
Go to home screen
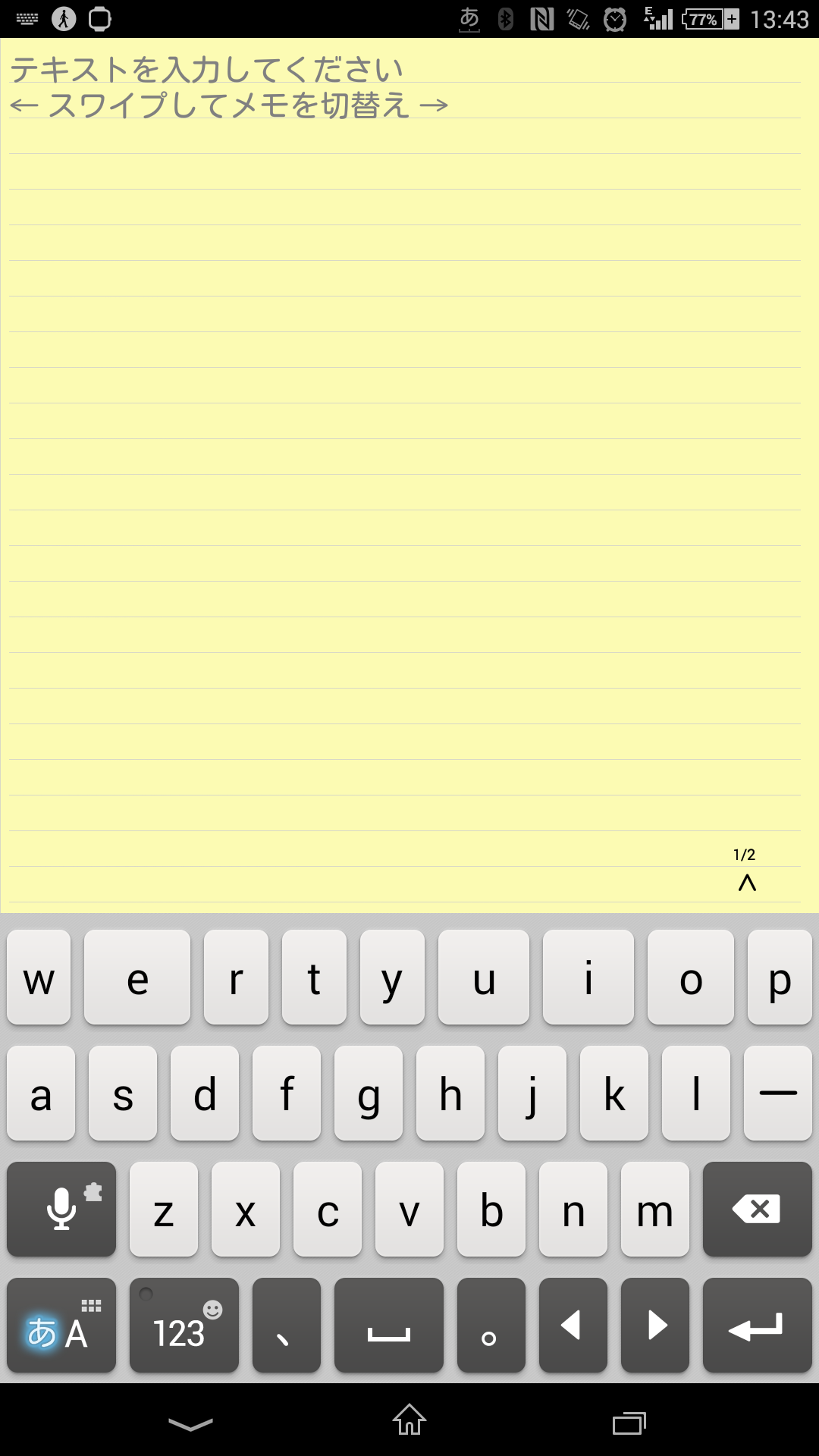tap(409, 1420)
